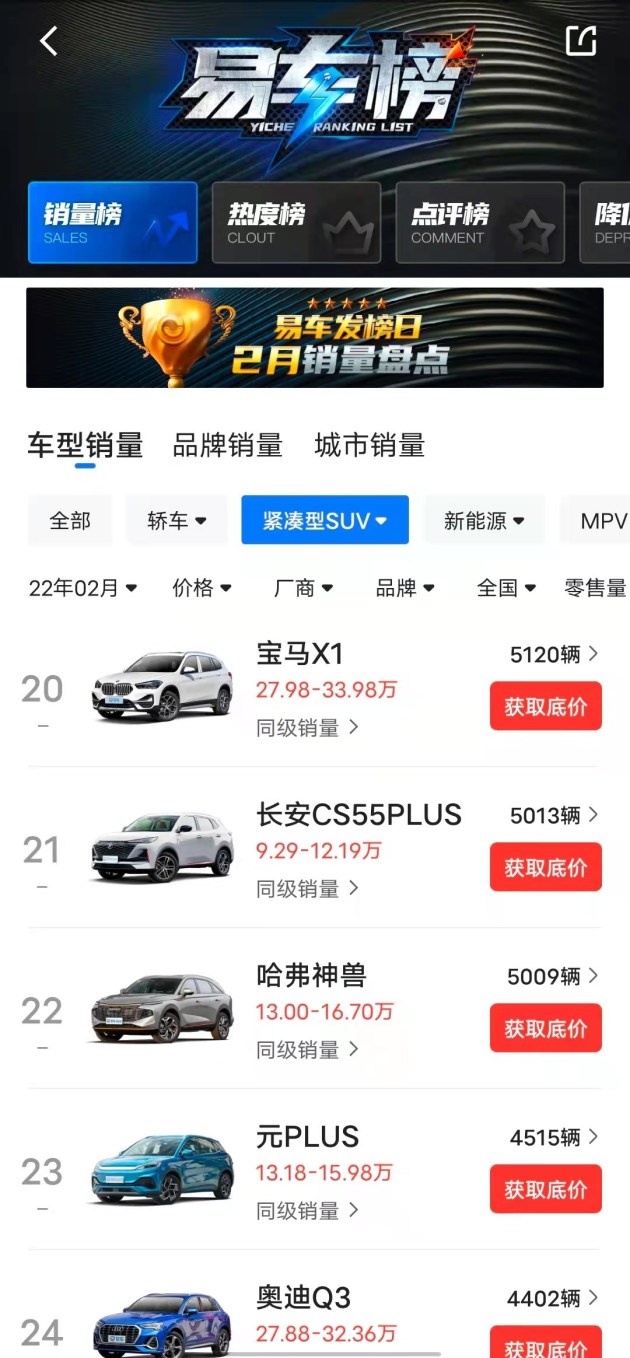Switch to 品牌销量 tab

tap(227, 445)
